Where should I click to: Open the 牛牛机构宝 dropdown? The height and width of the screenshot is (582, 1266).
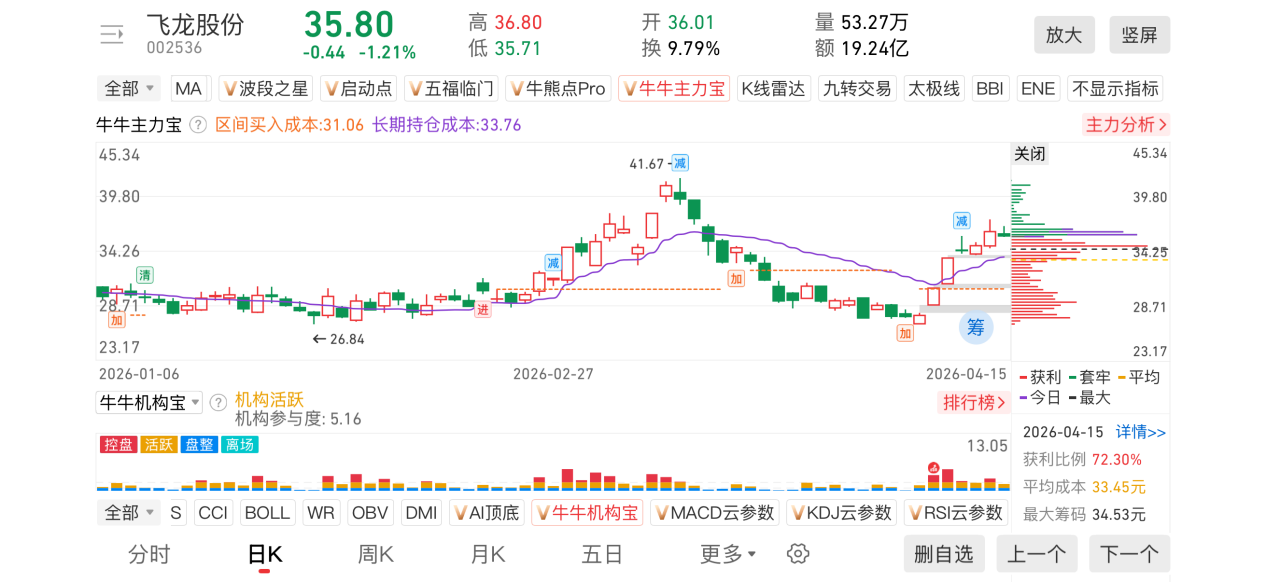(149, 402)
